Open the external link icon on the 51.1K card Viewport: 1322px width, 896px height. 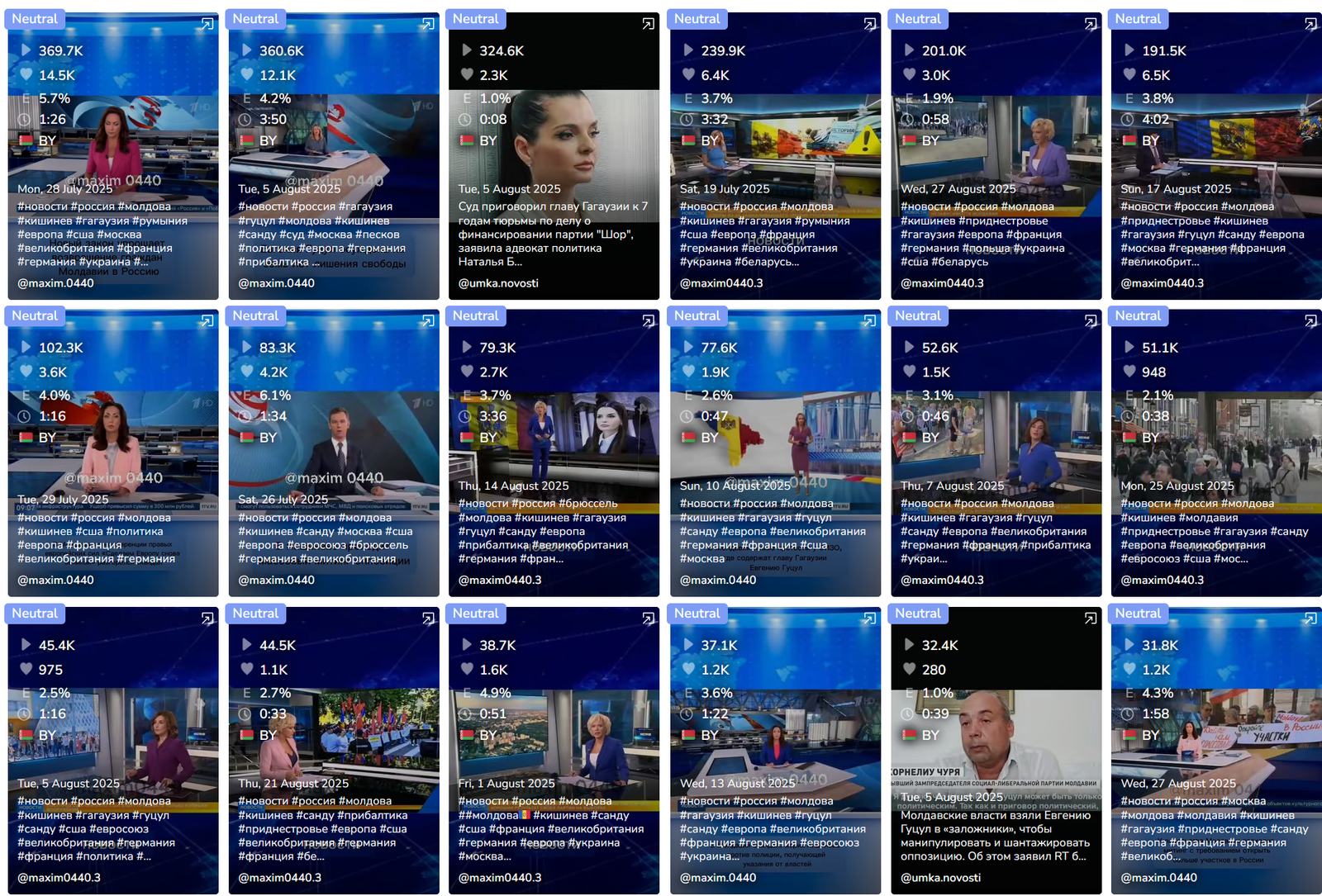(x=1310, y=321)
